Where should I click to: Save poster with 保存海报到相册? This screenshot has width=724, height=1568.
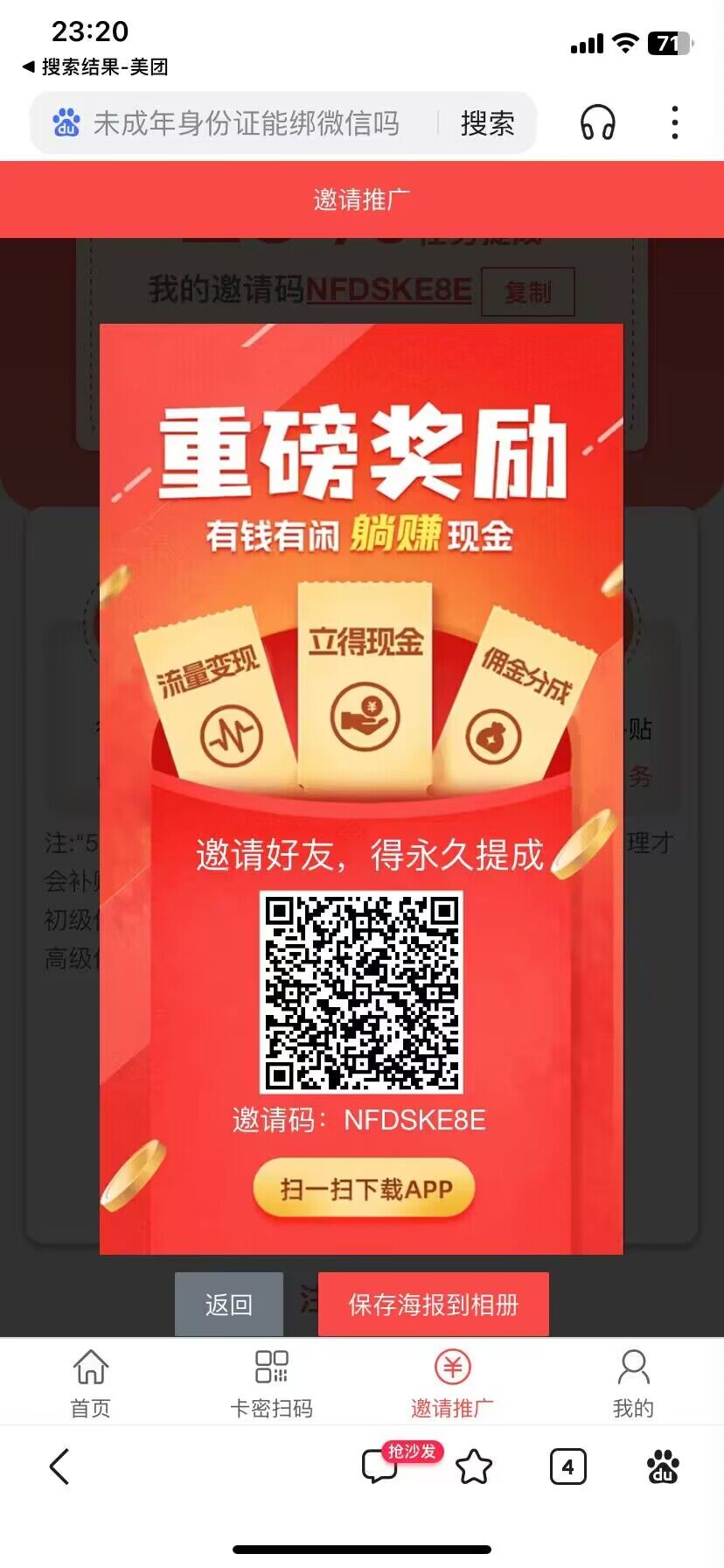click(434, 1304)
